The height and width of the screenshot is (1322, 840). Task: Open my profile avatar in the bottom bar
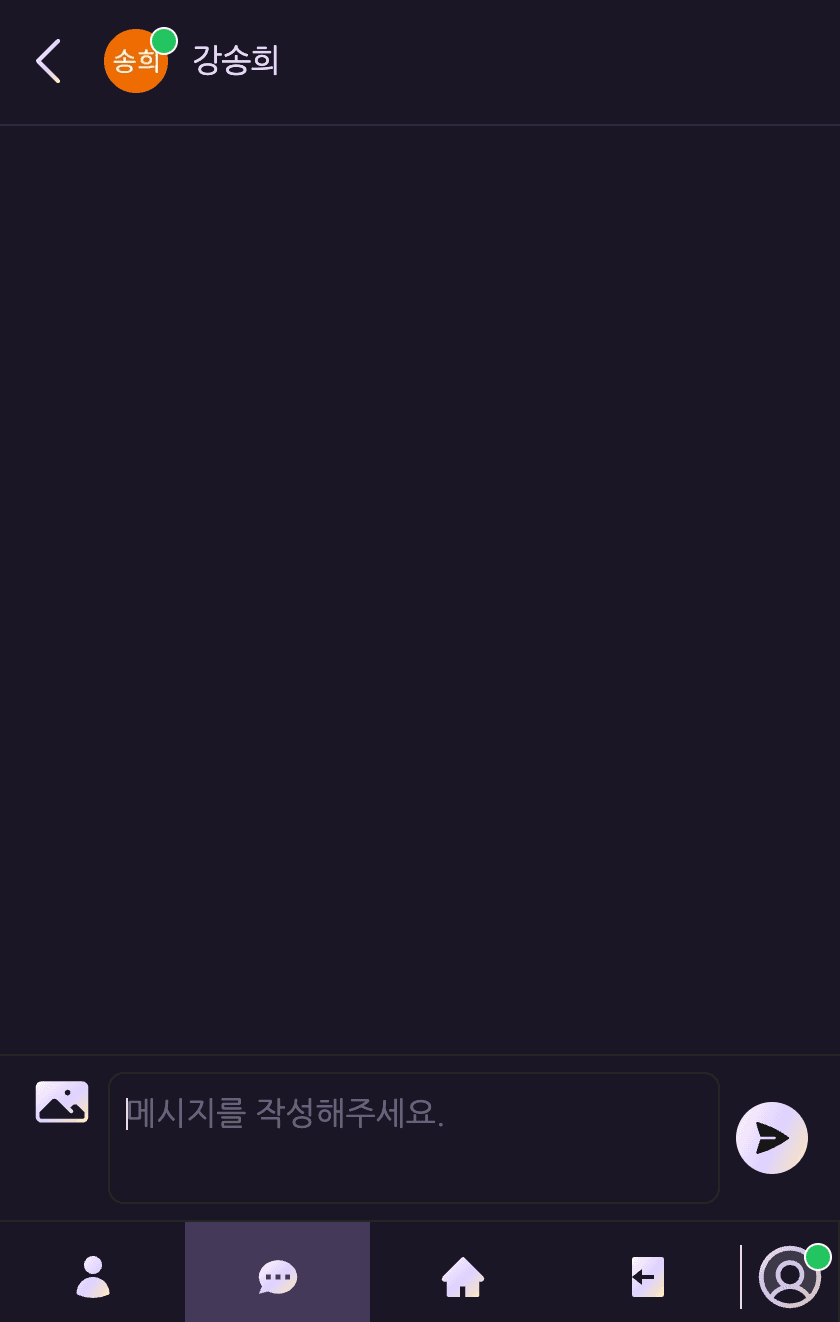point(790,1277)
